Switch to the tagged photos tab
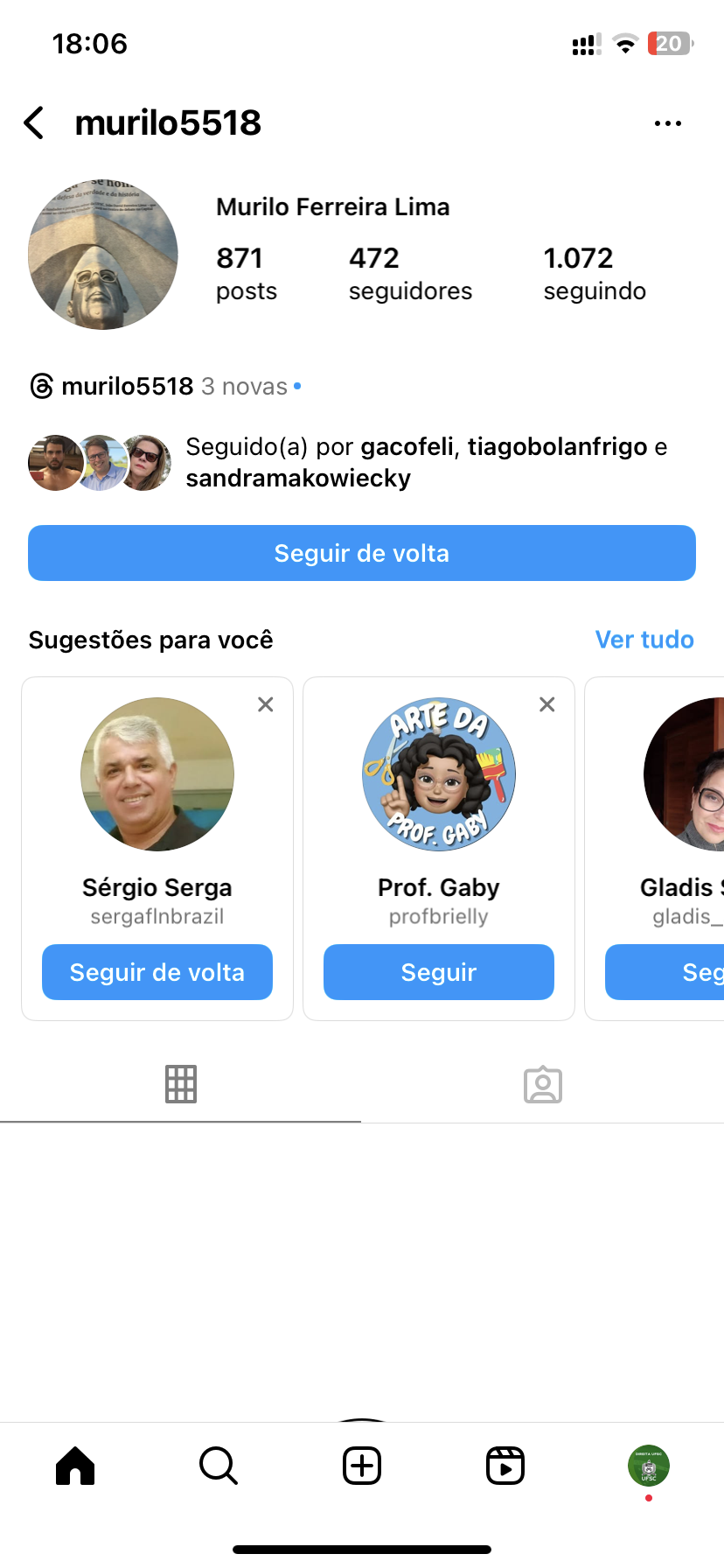The height and width of the screenshot is (1568, 724). pyautogui.click(x=542, y=1084)
